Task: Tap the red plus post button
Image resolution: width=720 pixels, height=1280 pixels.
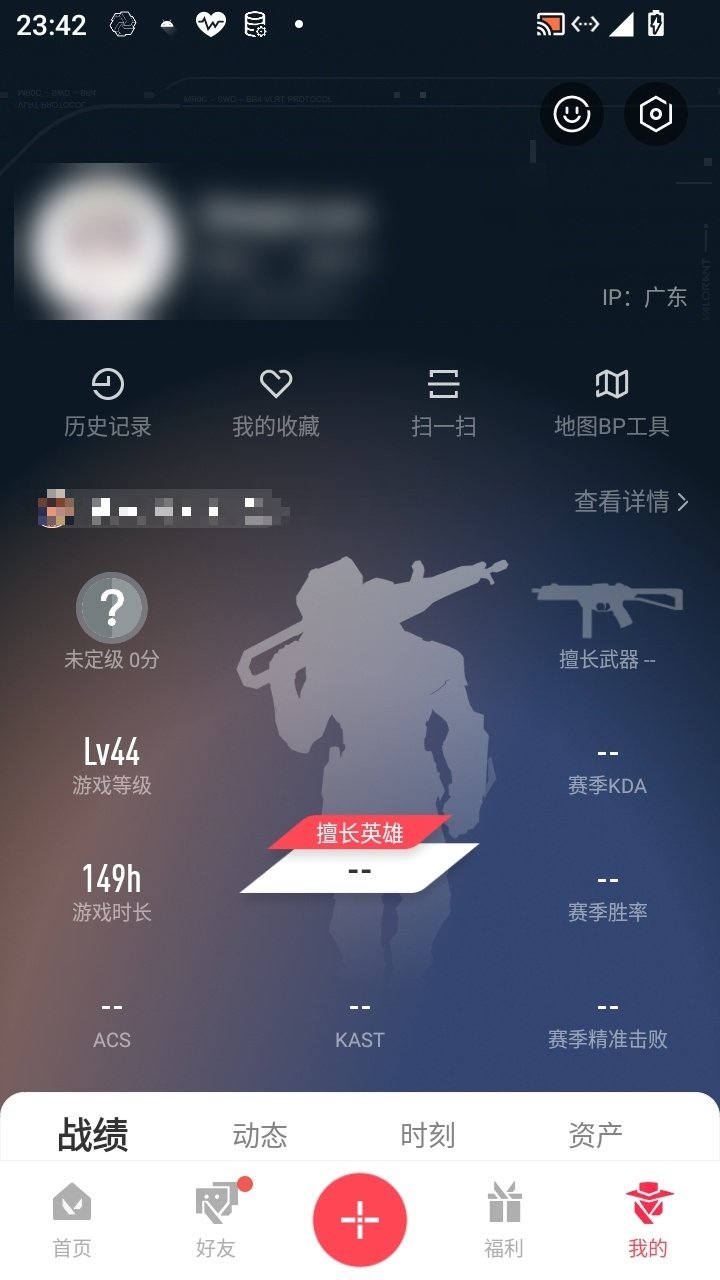Action: [360, 1218]
